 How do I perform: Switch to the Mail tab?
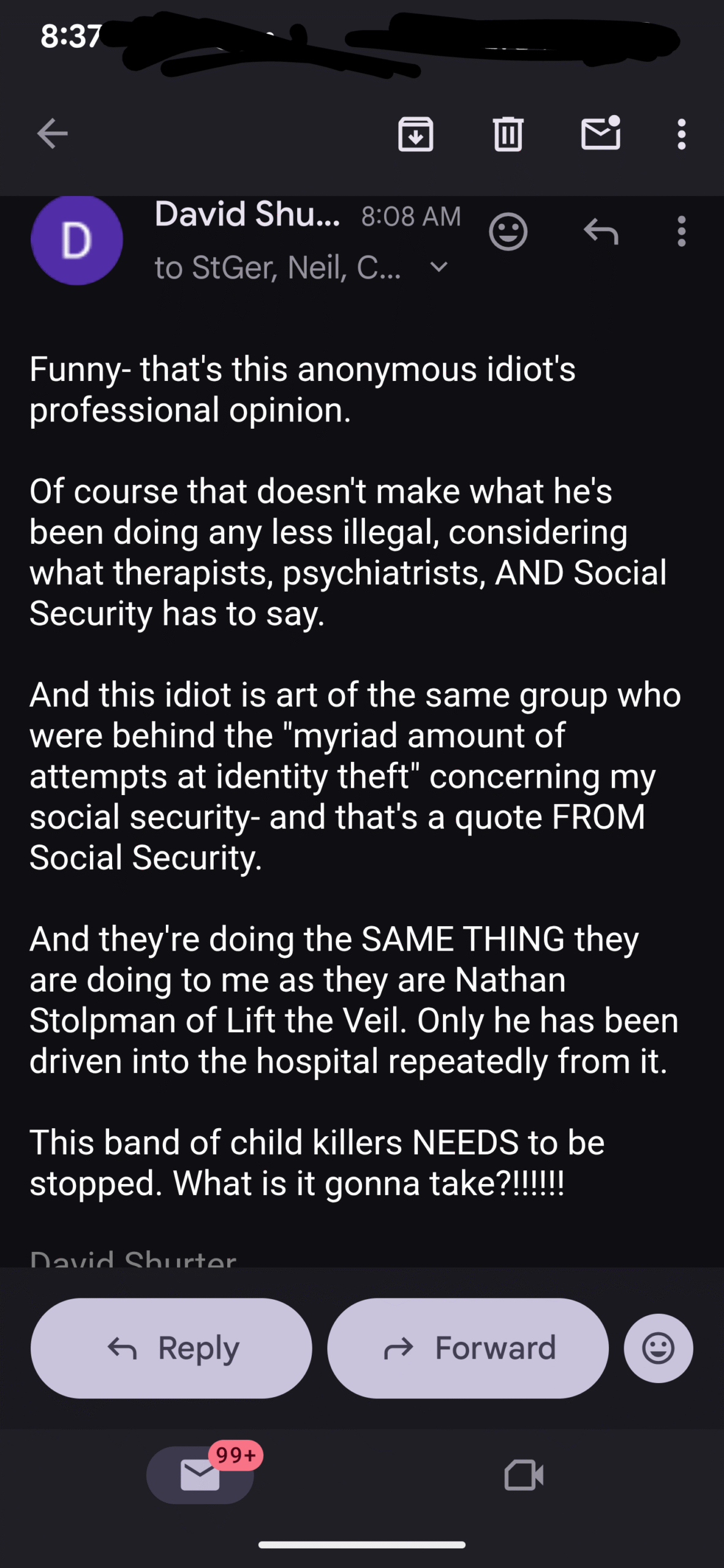pyautogui.click(x=200, y=1474)
